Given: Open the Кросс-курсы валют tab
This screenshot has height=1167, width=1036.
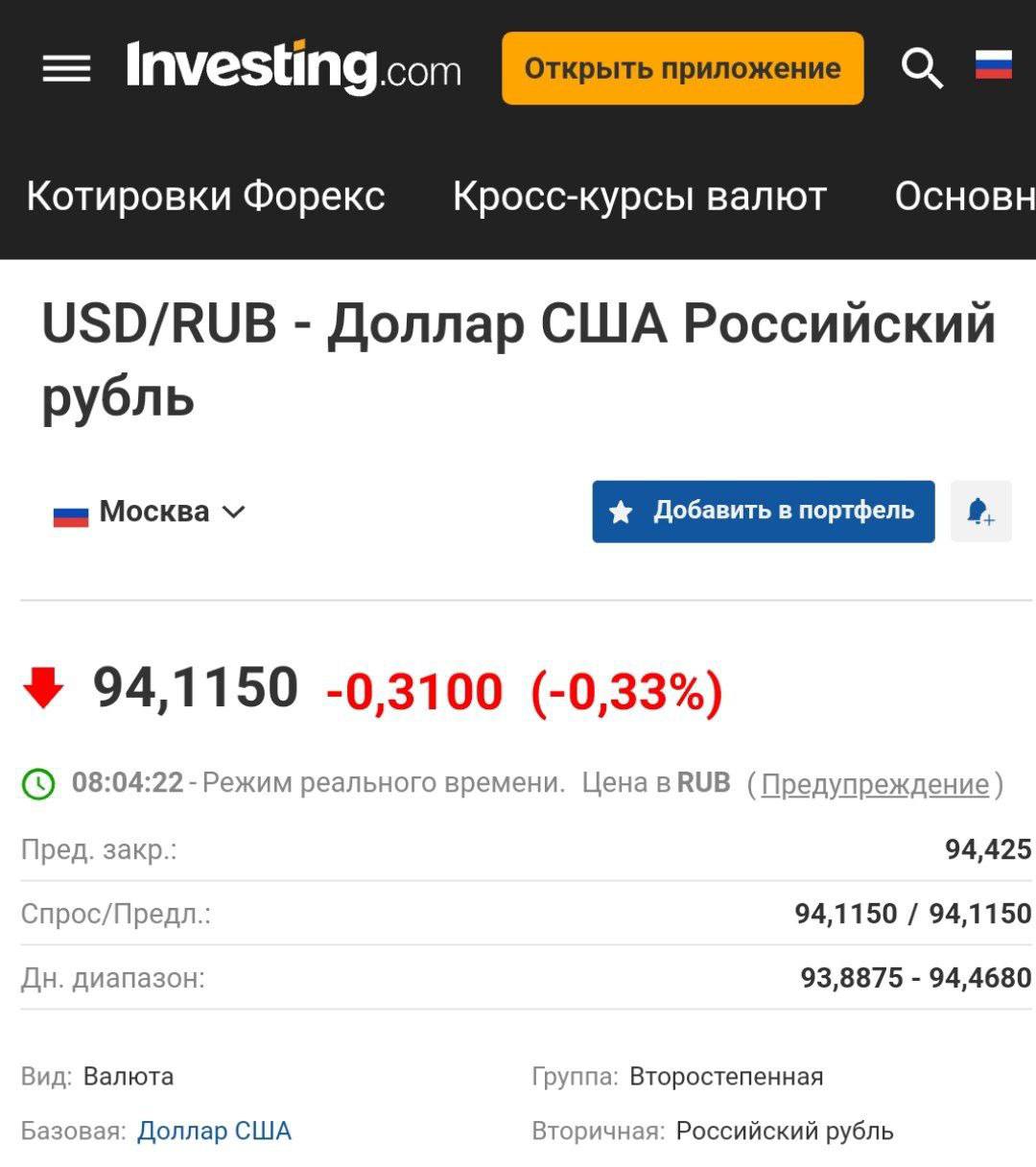Looking at the screenshot, I should (639, 196).
